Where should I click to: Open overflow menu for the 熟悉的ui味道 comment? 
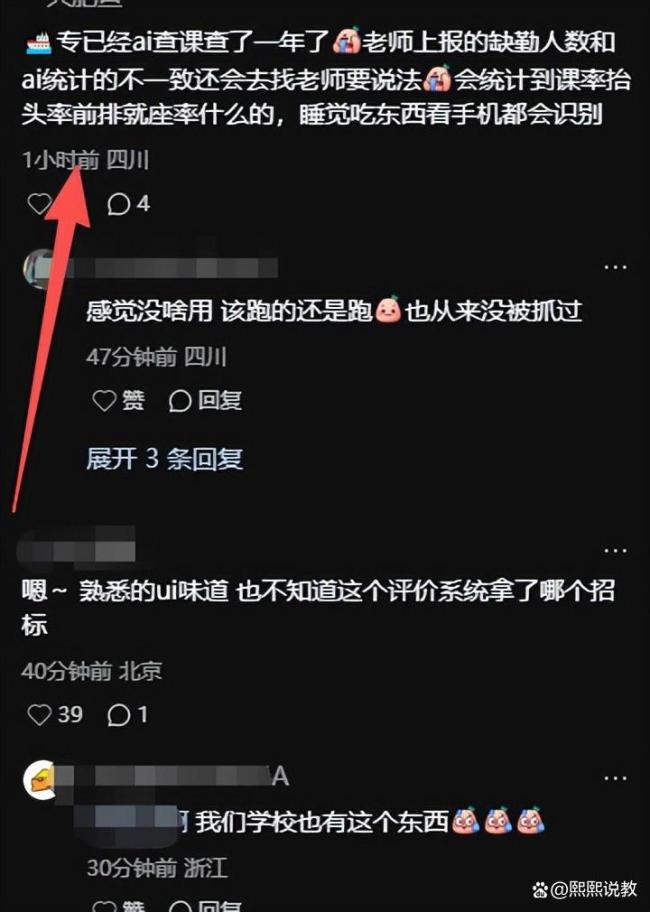[x=616, y=552]
